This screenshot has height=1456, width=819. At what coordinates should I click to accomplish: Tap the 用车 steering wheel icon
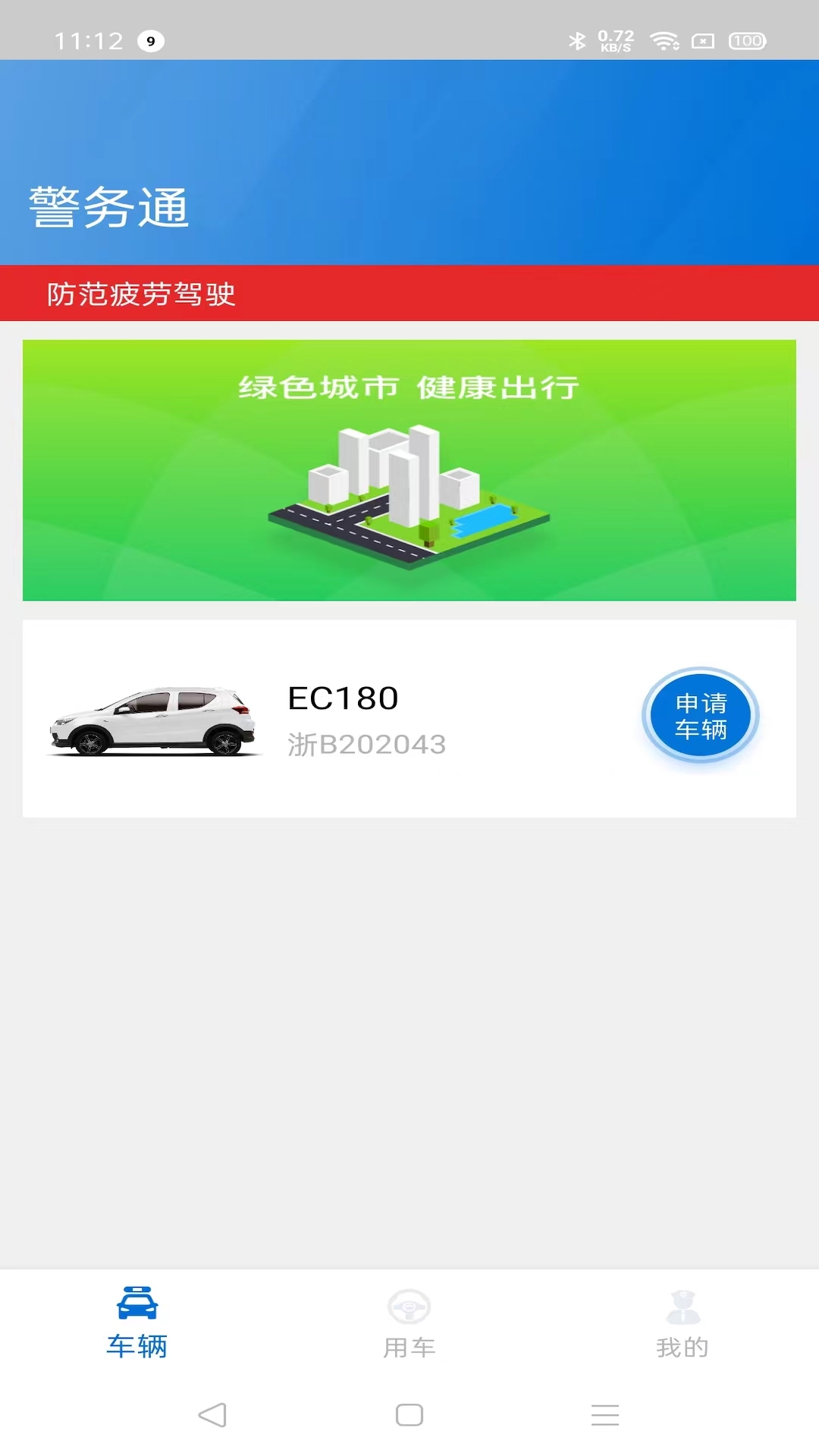pos(409,1306)
